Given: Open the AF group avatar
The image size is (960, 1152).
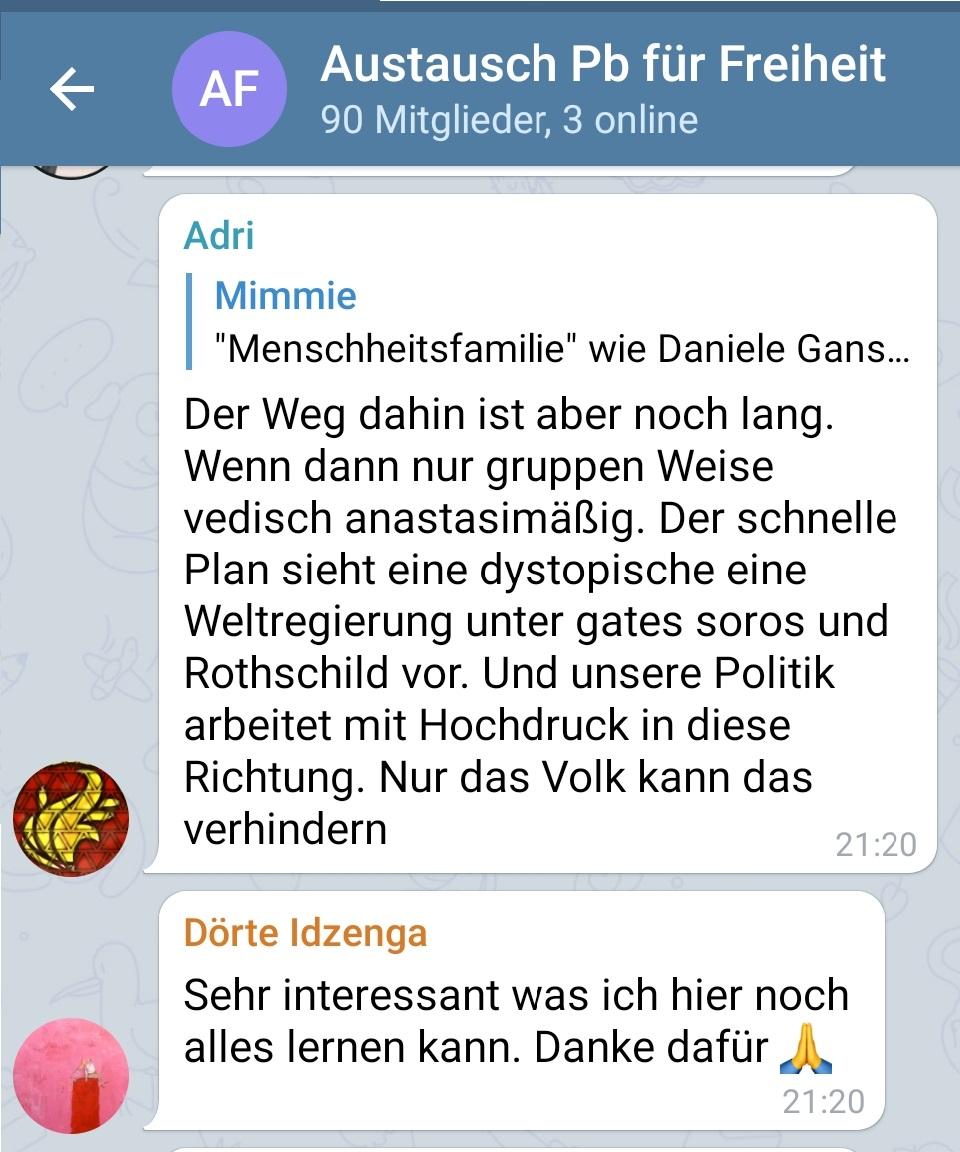Looking at the screenshot, I should (229, 91).
